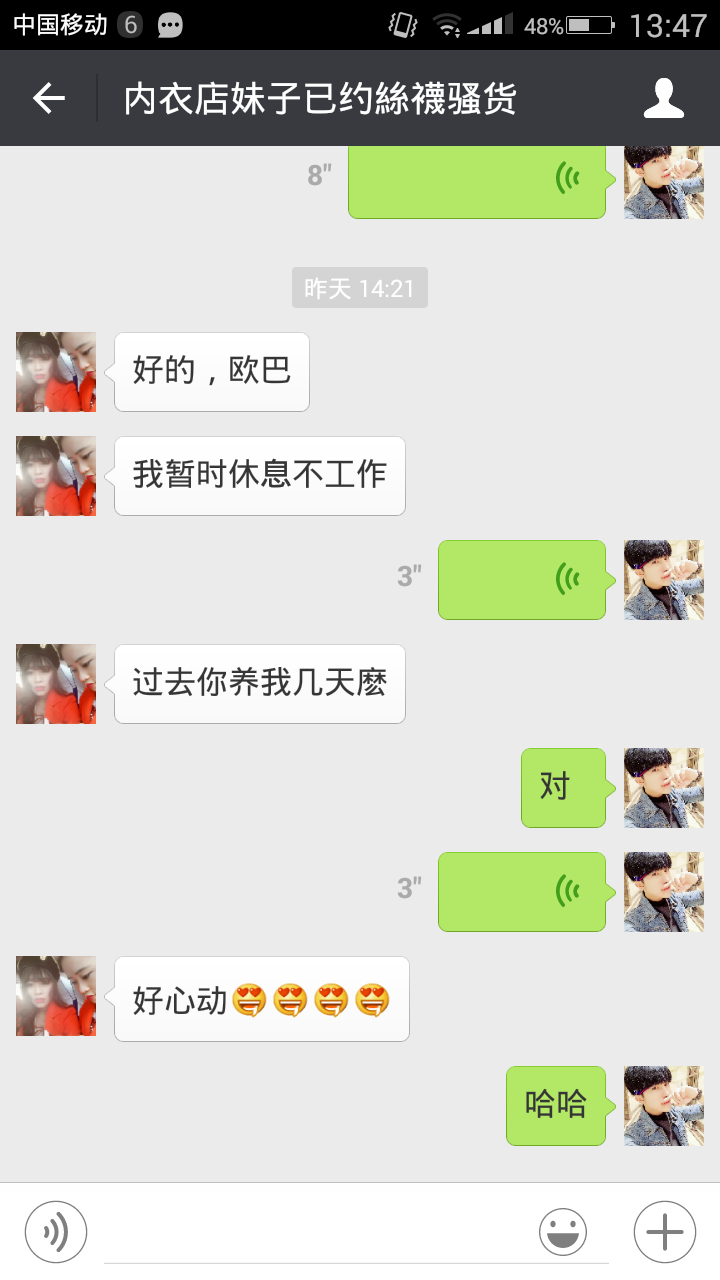
Task: Open the plus attachment menu
Action: coord(664,1232)
